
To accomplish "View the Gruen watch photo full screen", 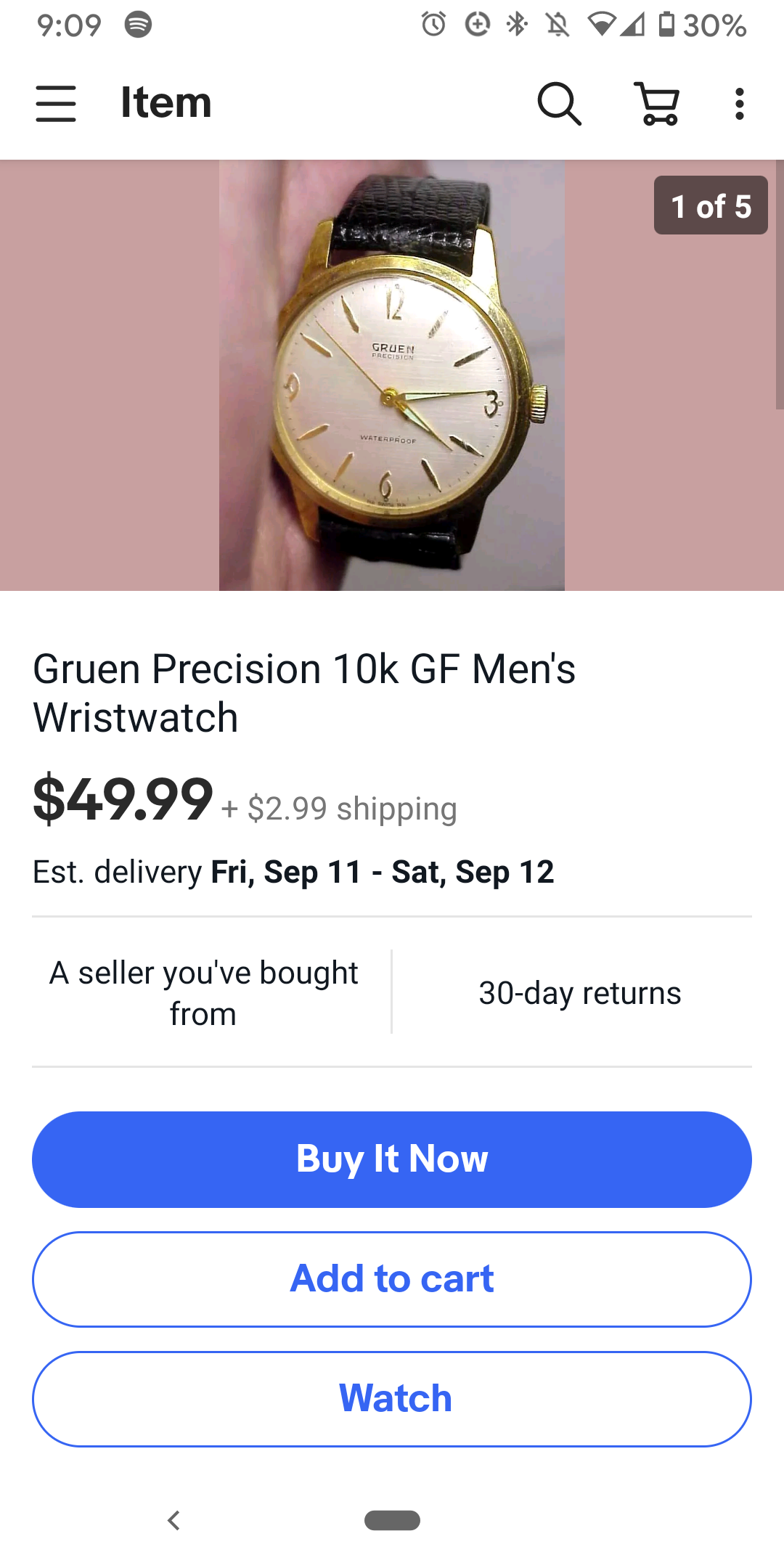I will pos(392,375).
